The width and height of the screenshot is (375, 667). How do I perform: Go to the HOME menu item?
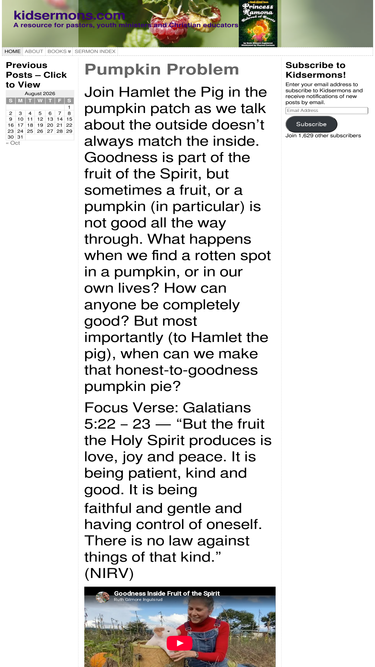tap(12, 51)
